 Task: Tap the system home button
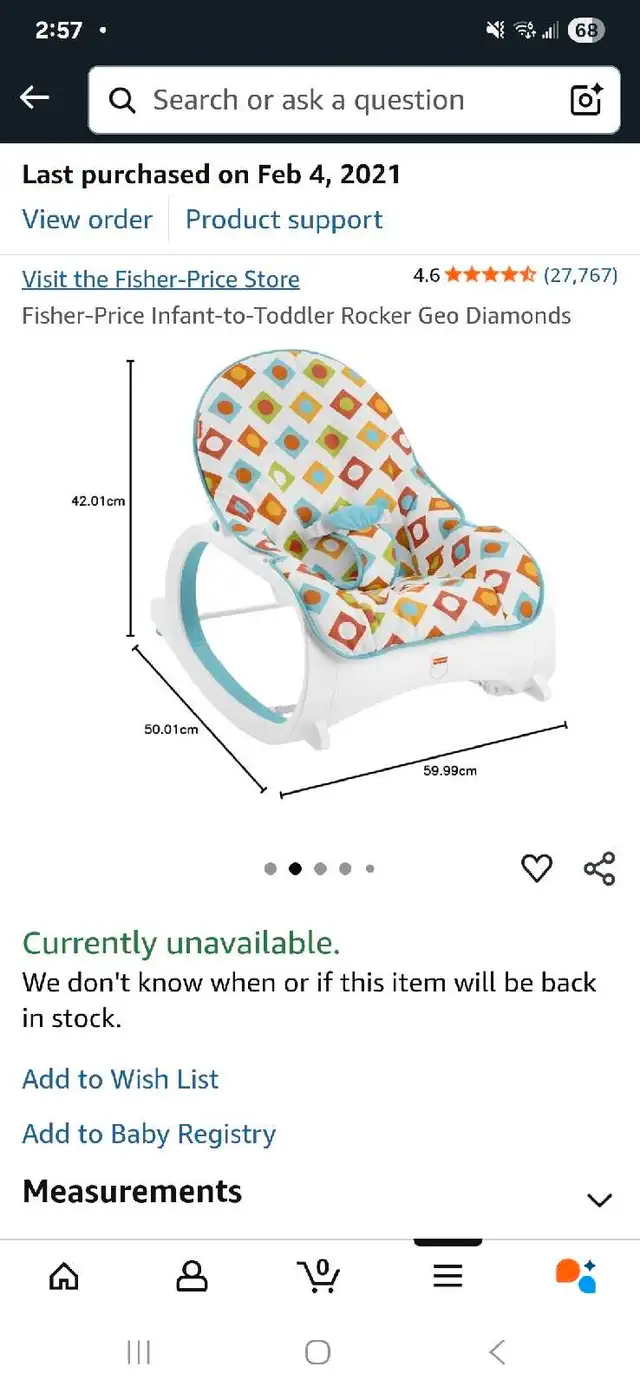click(318, 1352)
